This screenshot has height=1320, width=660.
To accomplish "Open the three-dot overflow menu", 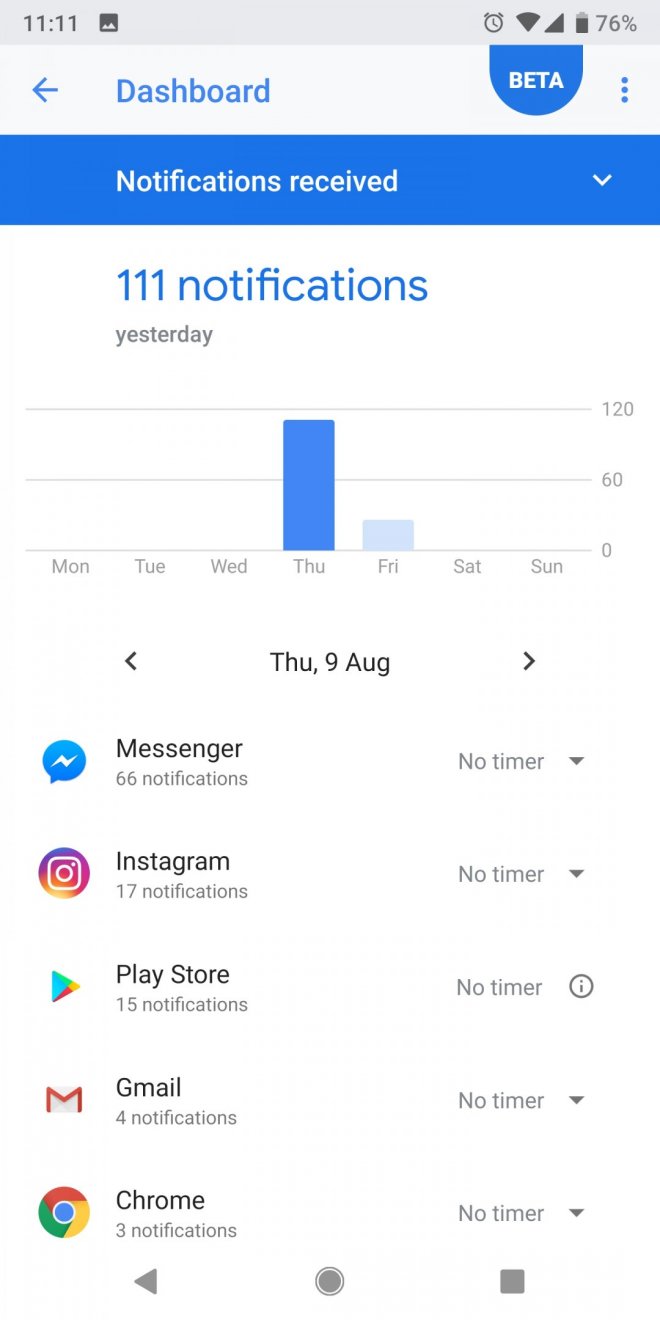I will (x=624, y=91).
